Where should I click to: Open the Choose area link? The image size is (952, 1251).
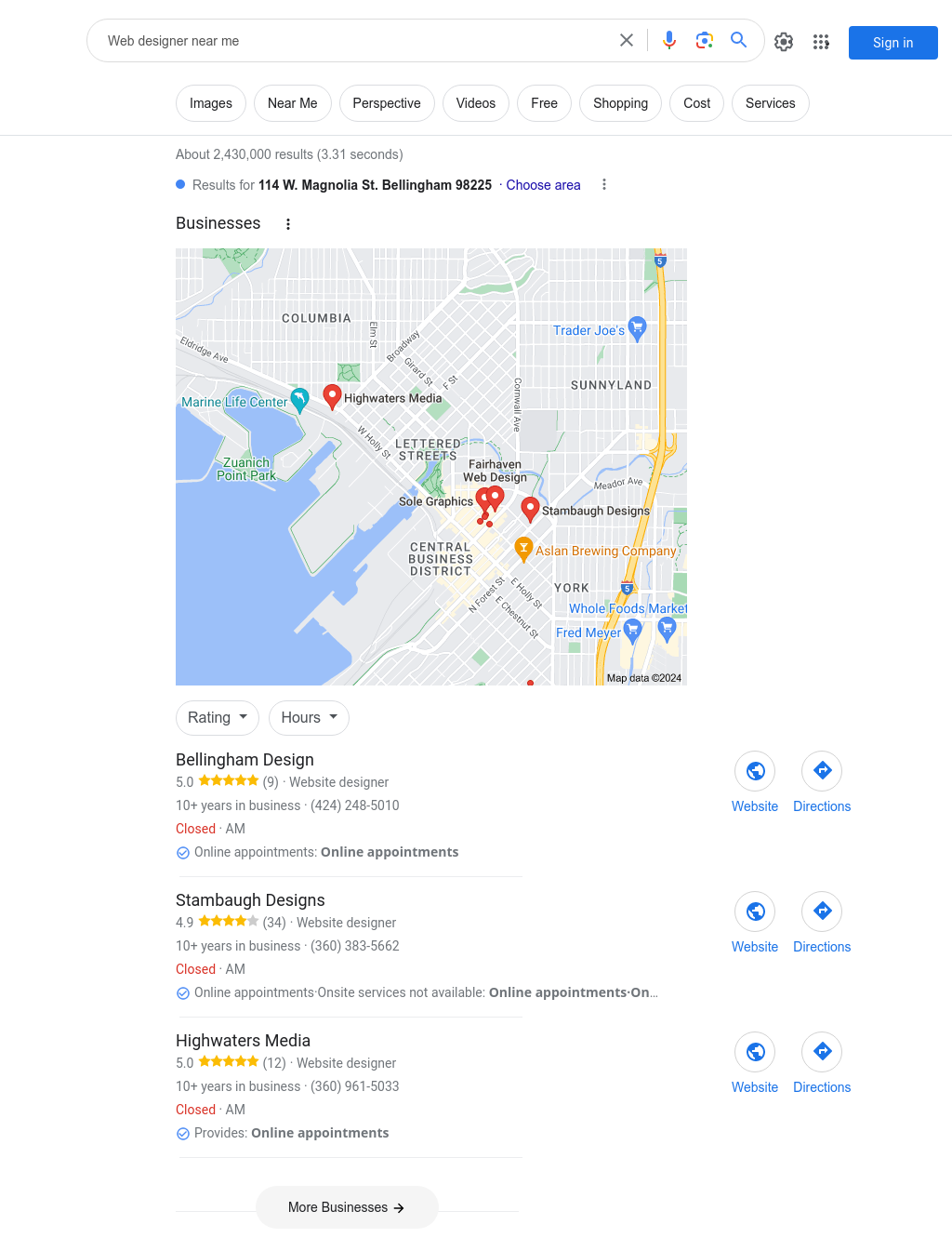pyautogui.click(x=543, y=185)
